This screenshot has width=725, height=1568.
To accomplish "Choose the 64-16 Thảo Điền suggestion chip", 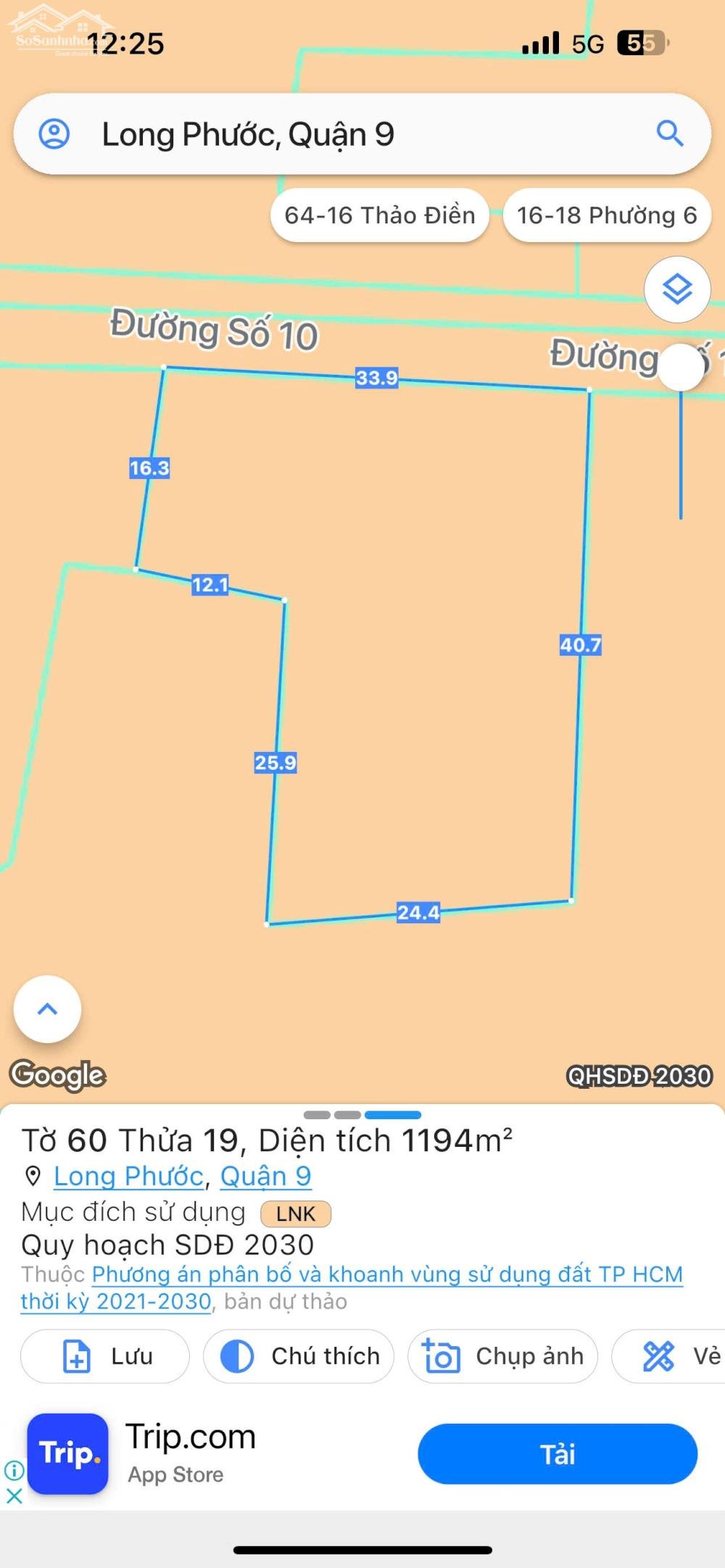I will 379,215.
